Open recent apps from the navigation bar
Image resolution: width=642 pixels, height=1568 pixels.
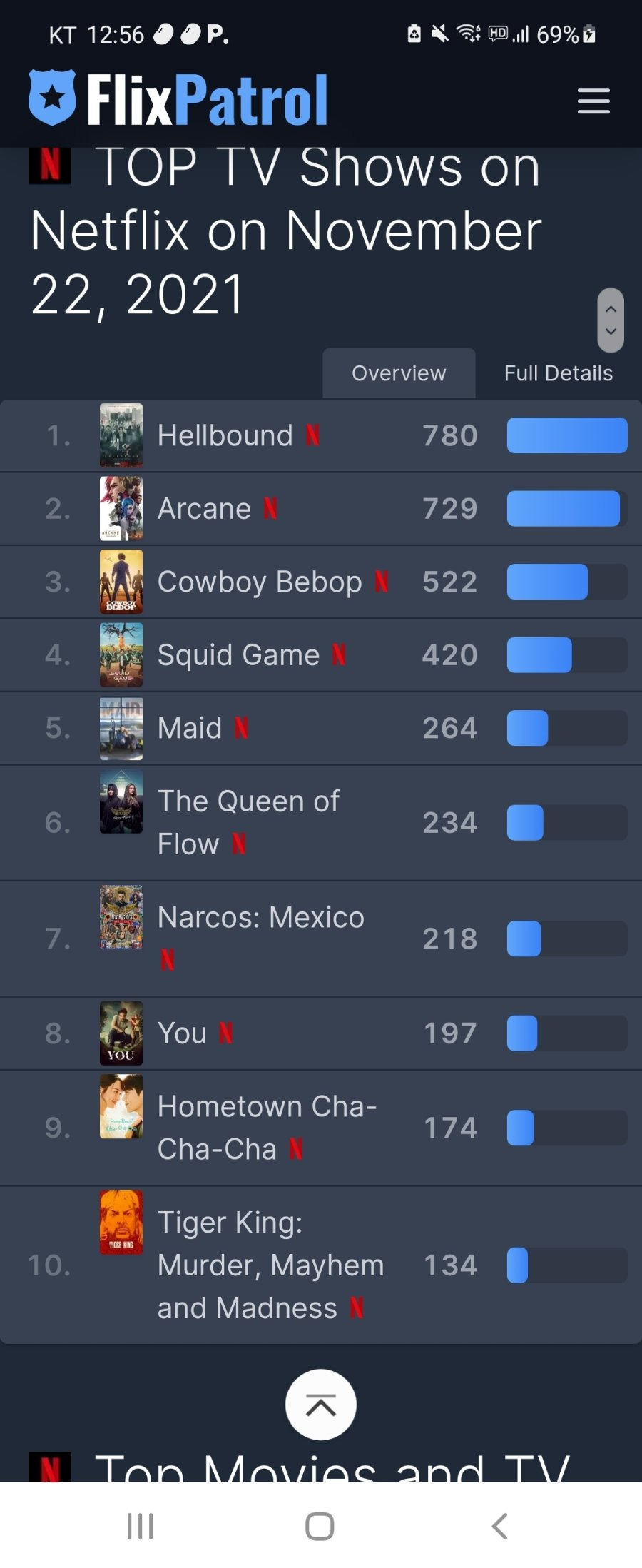coord(141,1527)
